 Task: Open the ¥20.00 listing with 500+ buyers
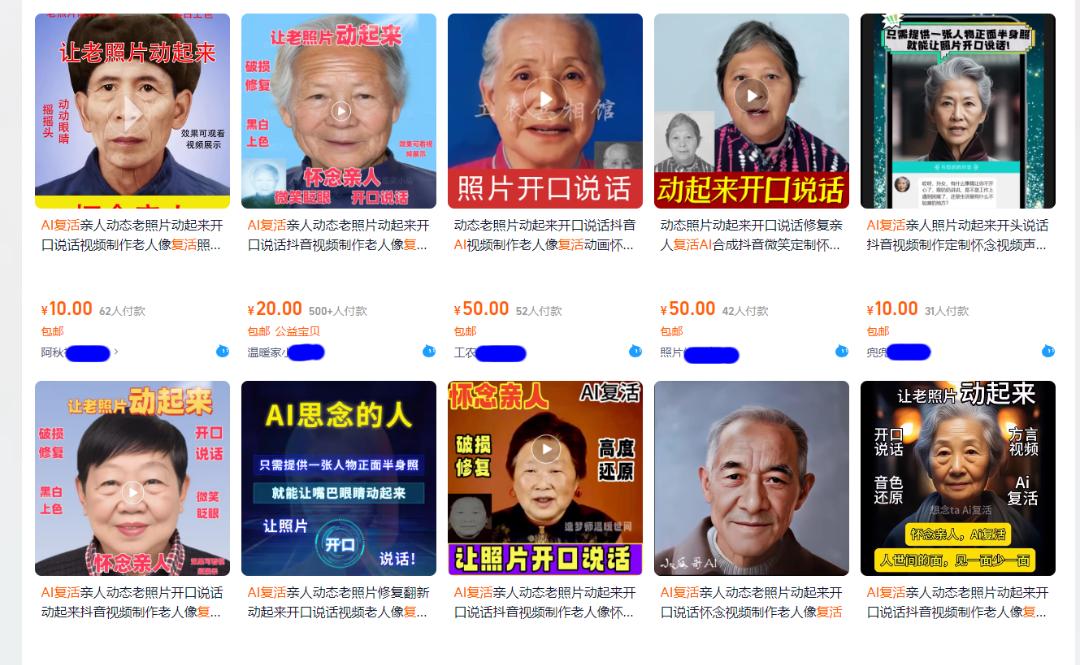point(339,110)
